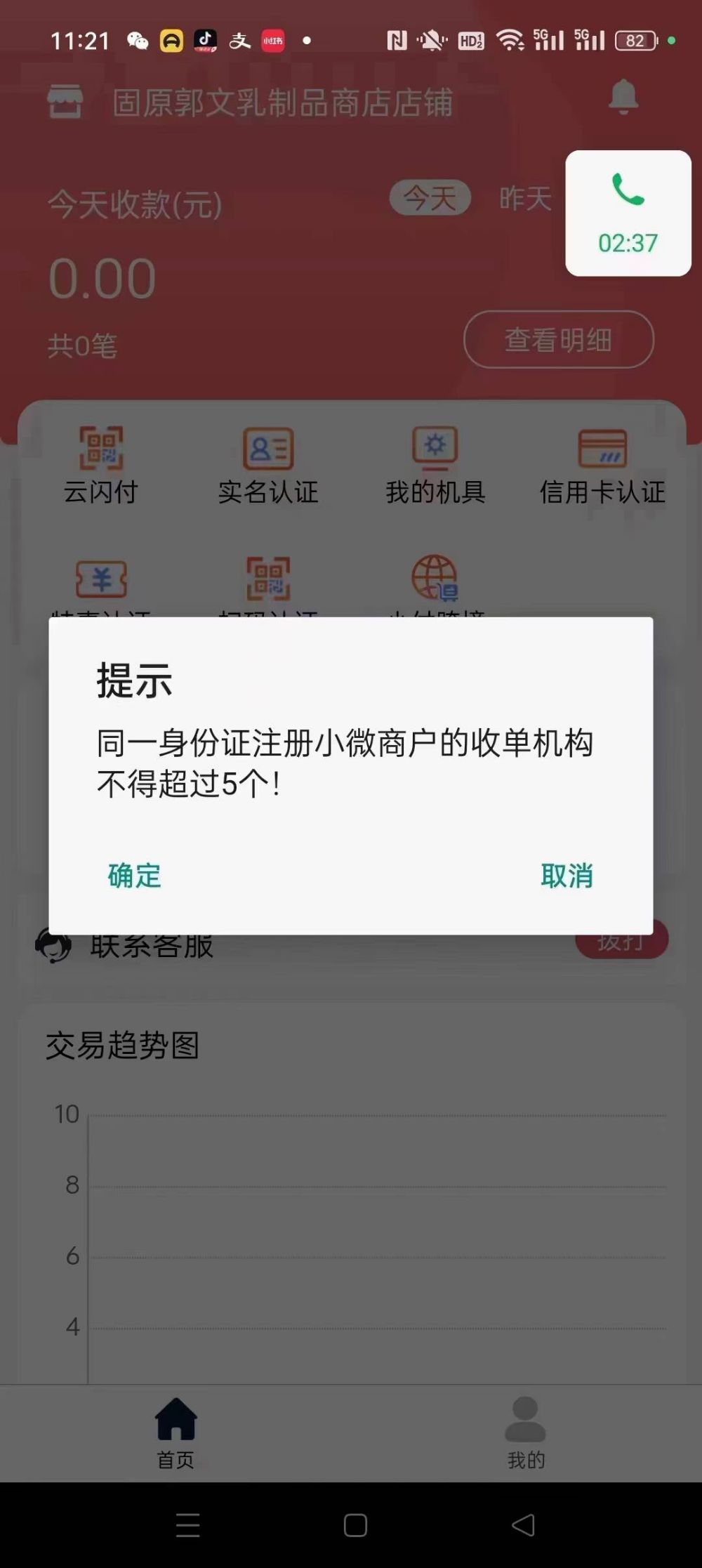This screenshot has width=702, height=1568.
Task: Dismiss the dialog with 取消
Action: [x=567, y=876]
